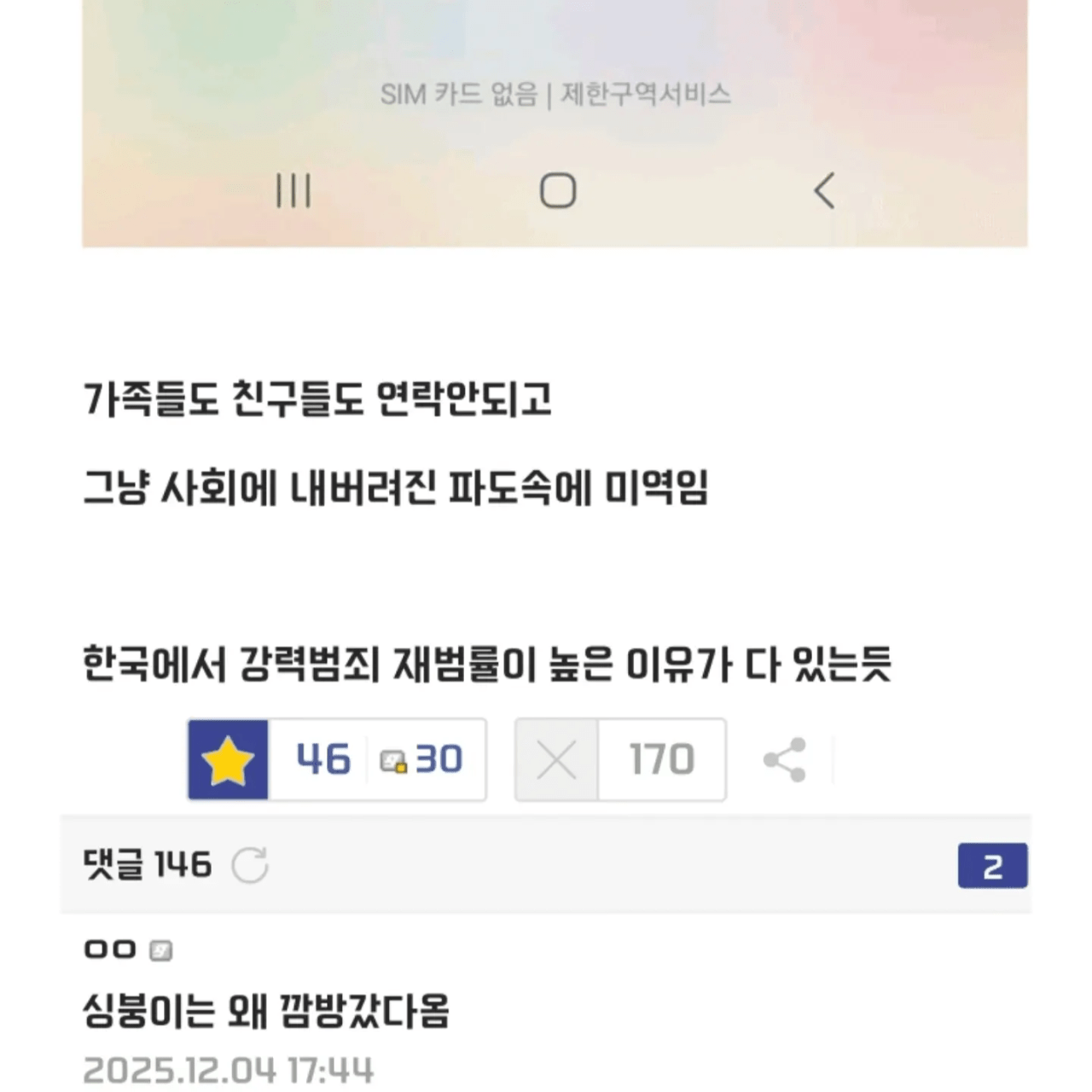Downvote the post with the X button

pyautogui.click(x=557, y=759)
